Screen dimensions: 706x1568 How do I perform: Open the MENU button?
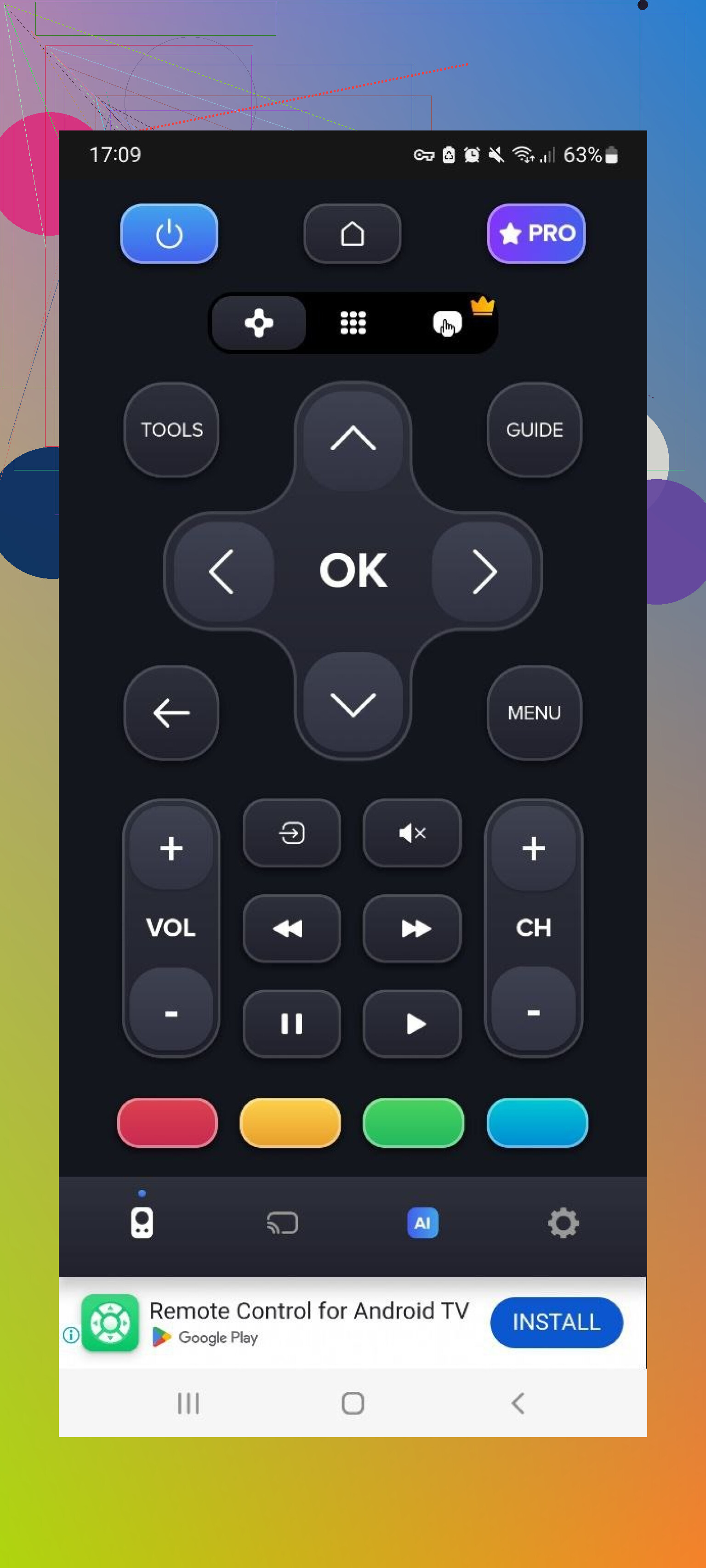(x=534, y=713)
